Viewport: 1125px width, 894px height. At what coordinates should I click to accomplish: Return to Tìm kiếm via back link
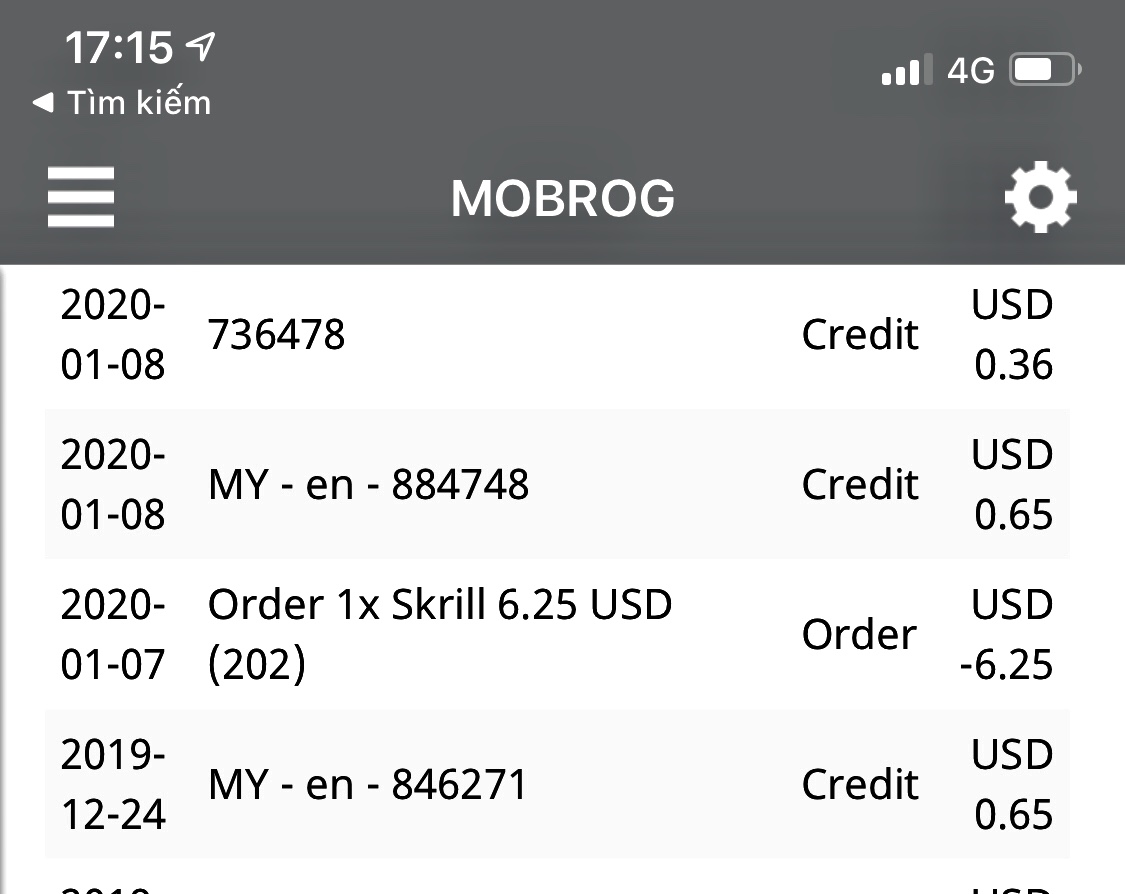point(122,102)
